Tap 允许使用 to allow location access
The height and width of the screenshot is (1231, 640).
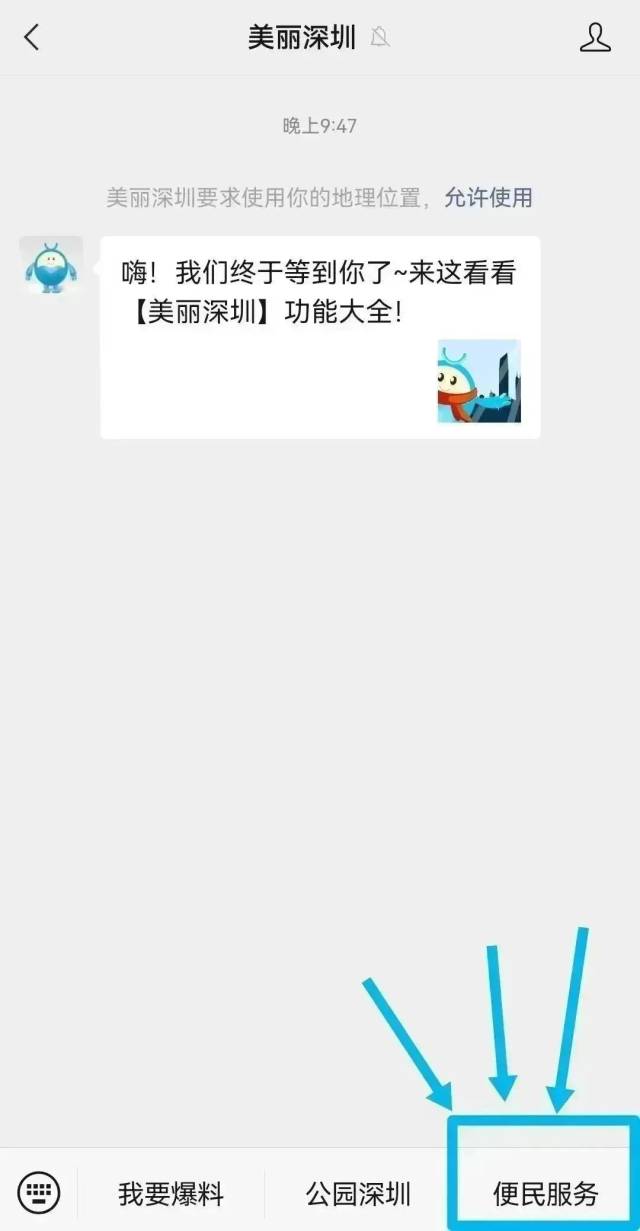click(x=488, y=197)
